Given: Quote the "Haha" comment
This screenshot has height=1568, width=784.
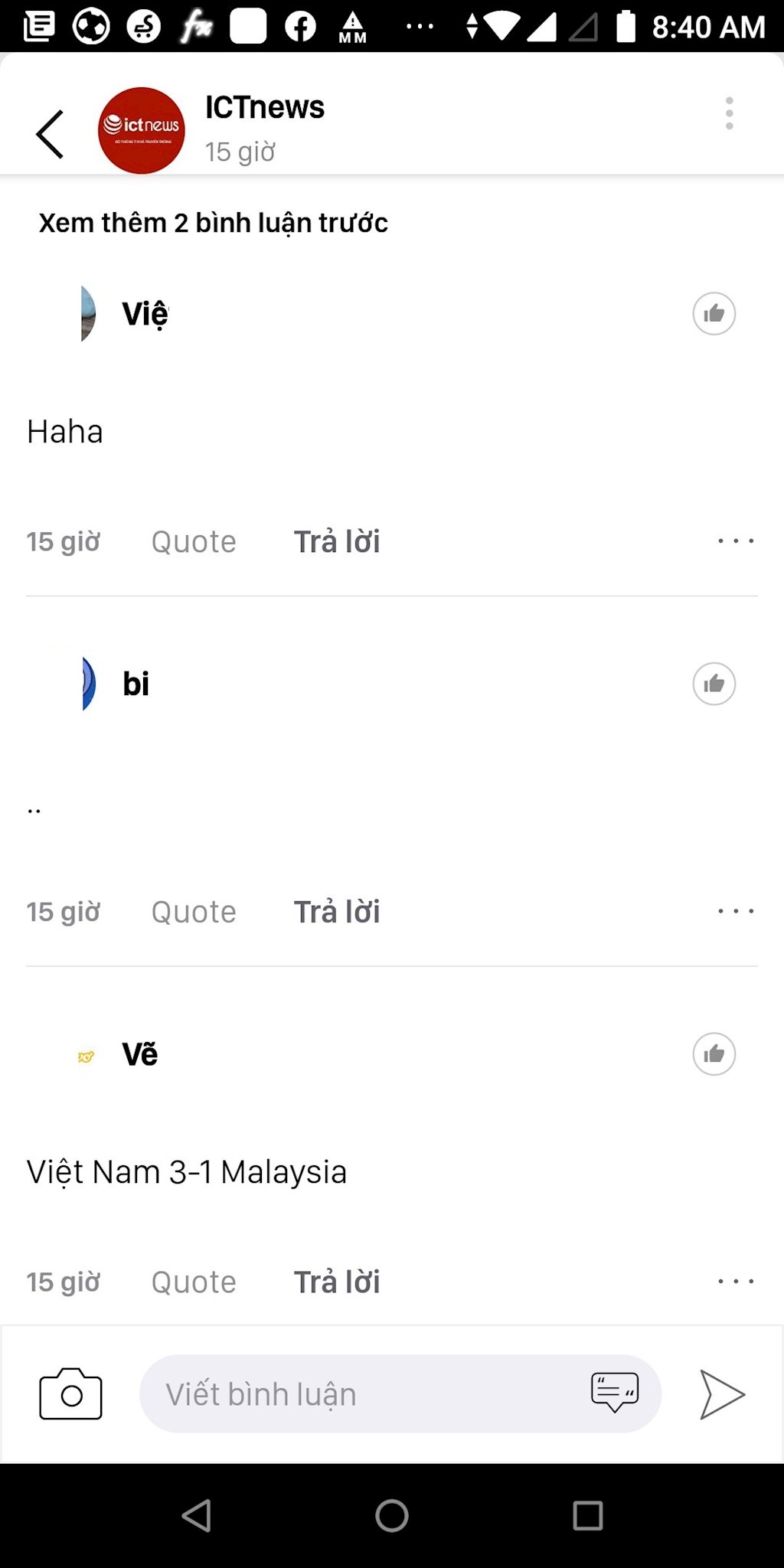Looking at the screenshot, I should pos(194,542).
